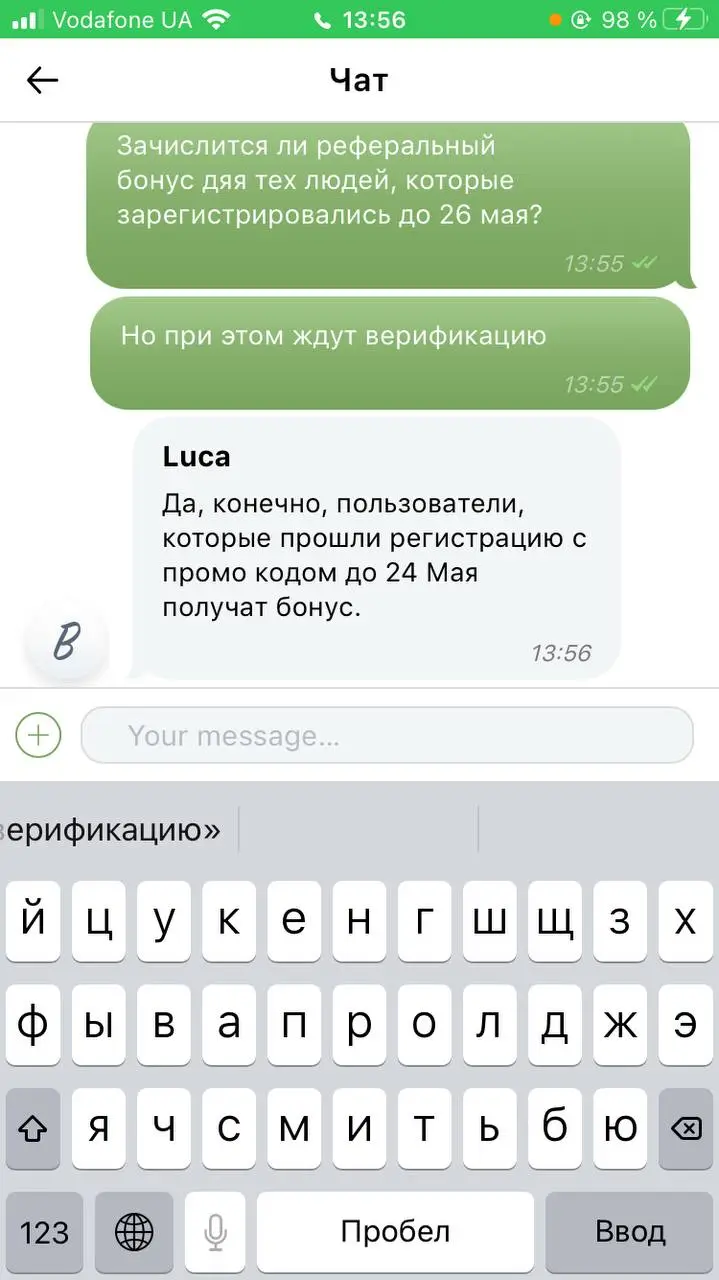Tap the Ввод return key

coord(630,1232)
